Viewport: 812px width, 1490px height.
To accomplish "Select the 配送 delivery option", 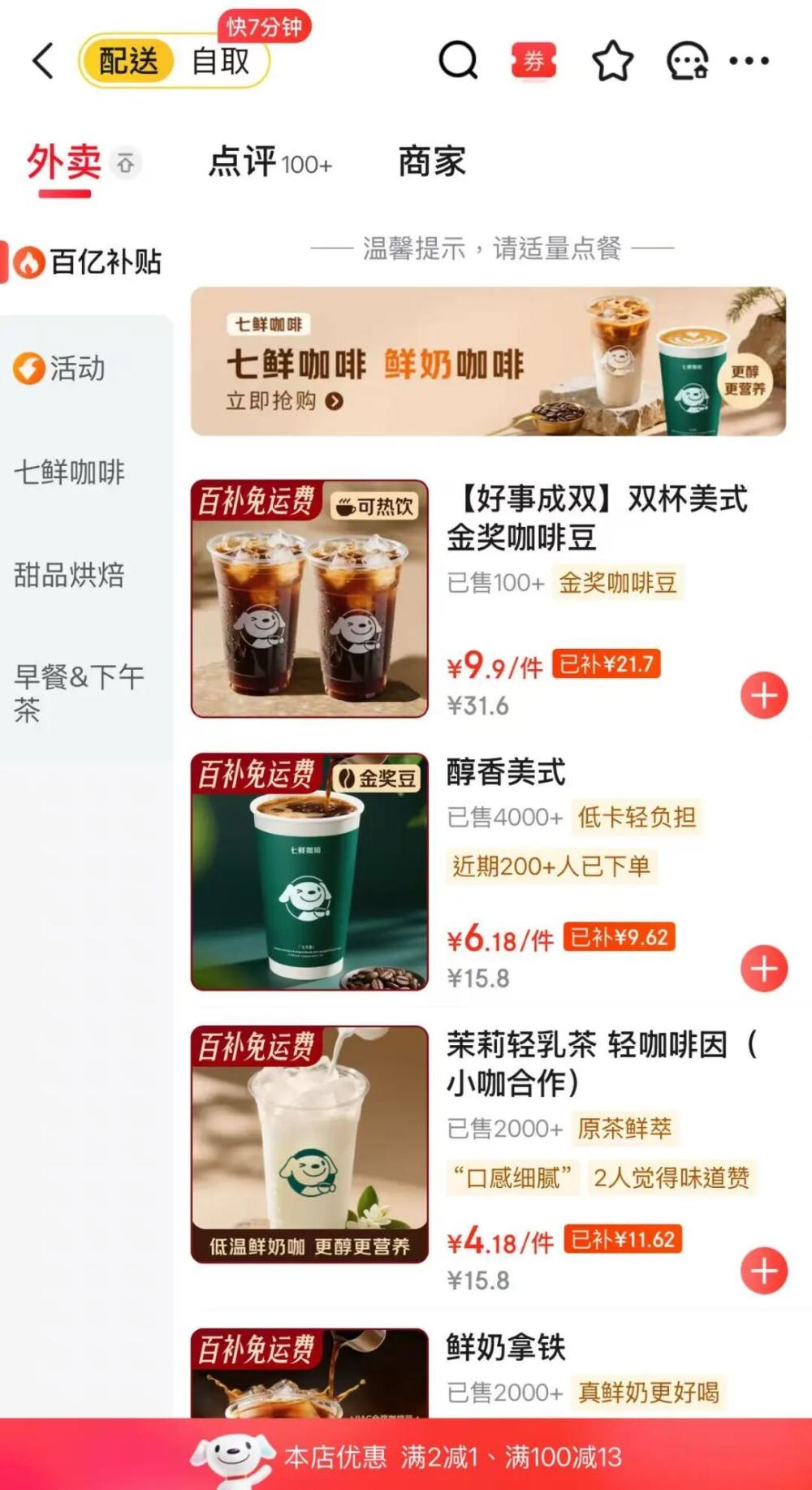I will point(128,62).
